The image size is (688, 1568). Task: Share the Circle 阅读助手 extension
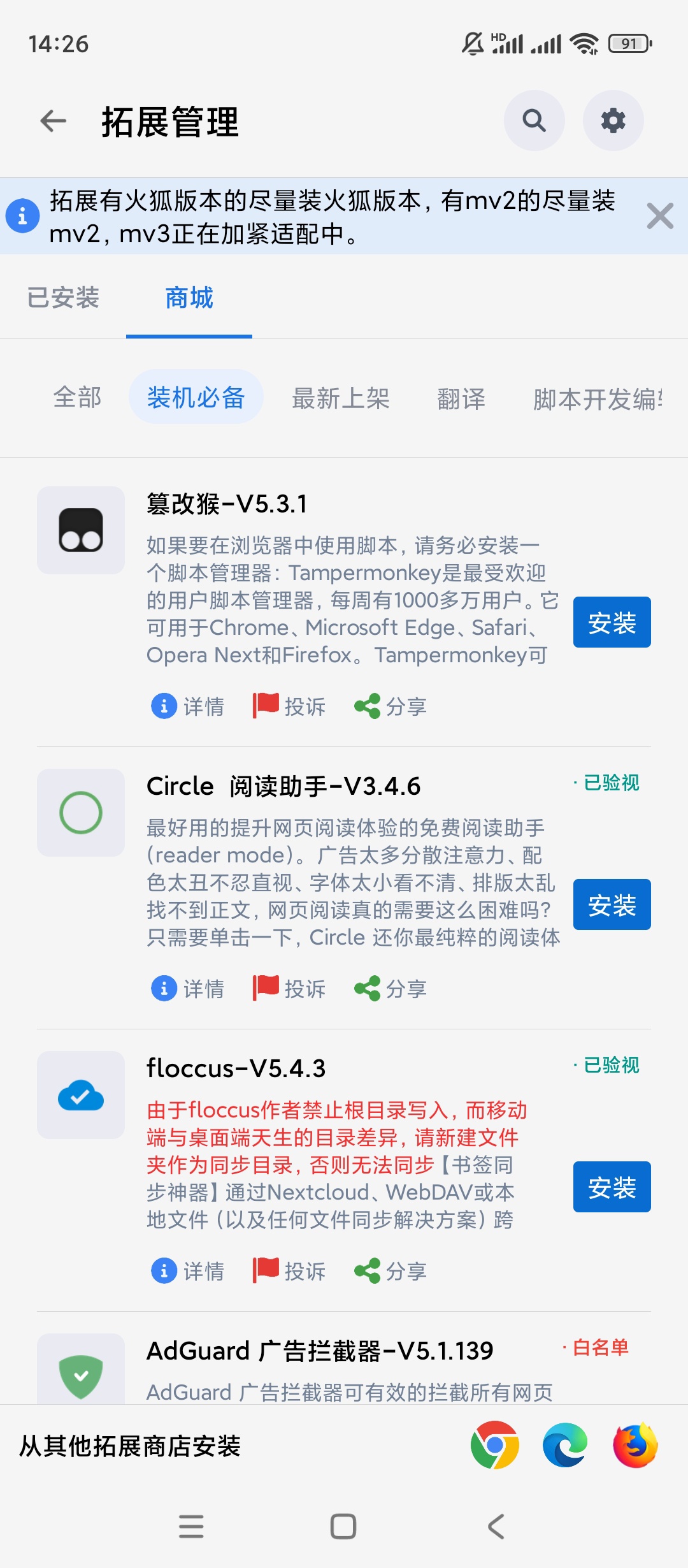pyautogui.click(x=391, y=989)
